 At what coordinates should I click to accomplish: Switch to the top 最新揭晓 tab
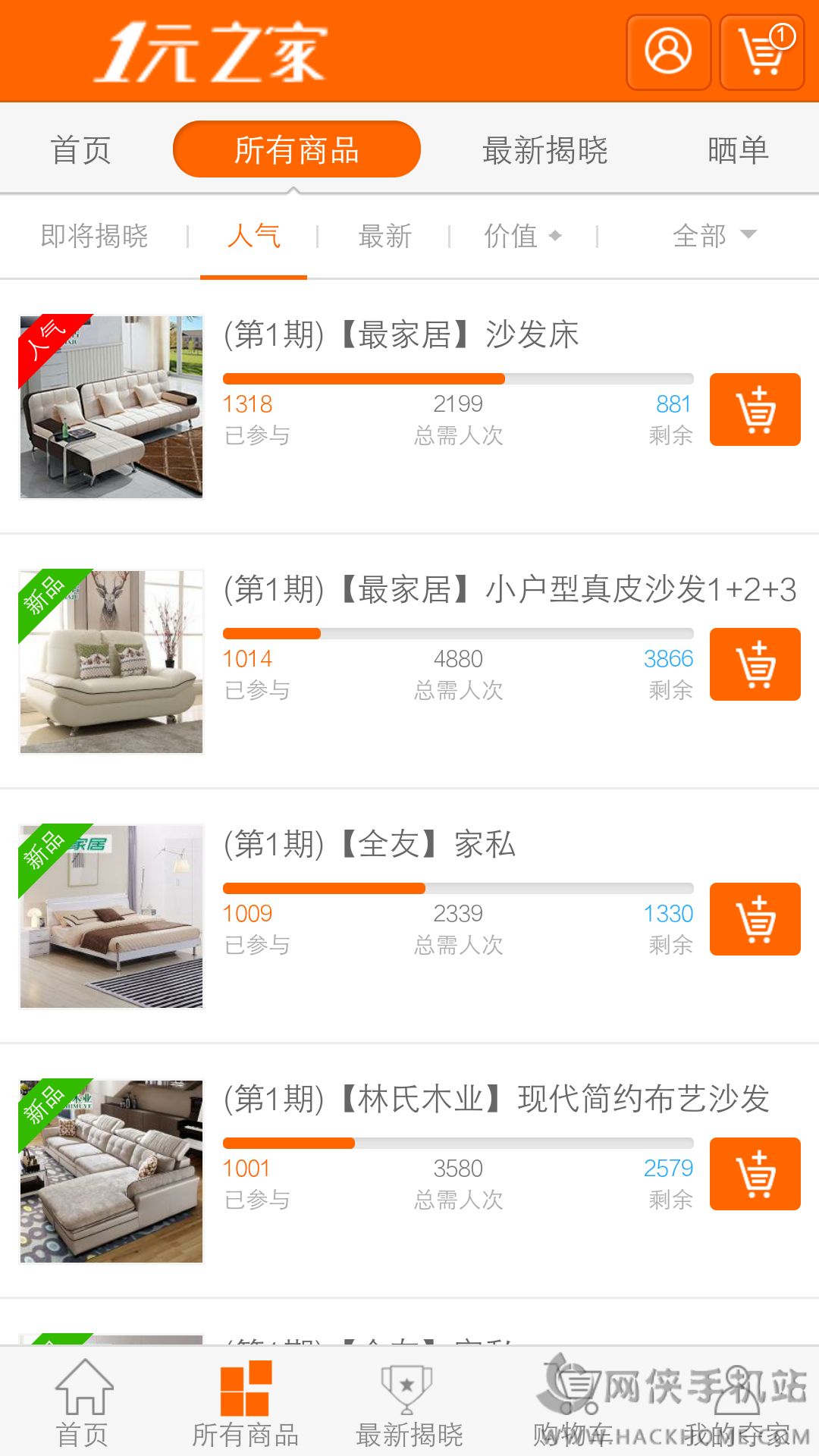click(x=545, y=150)
